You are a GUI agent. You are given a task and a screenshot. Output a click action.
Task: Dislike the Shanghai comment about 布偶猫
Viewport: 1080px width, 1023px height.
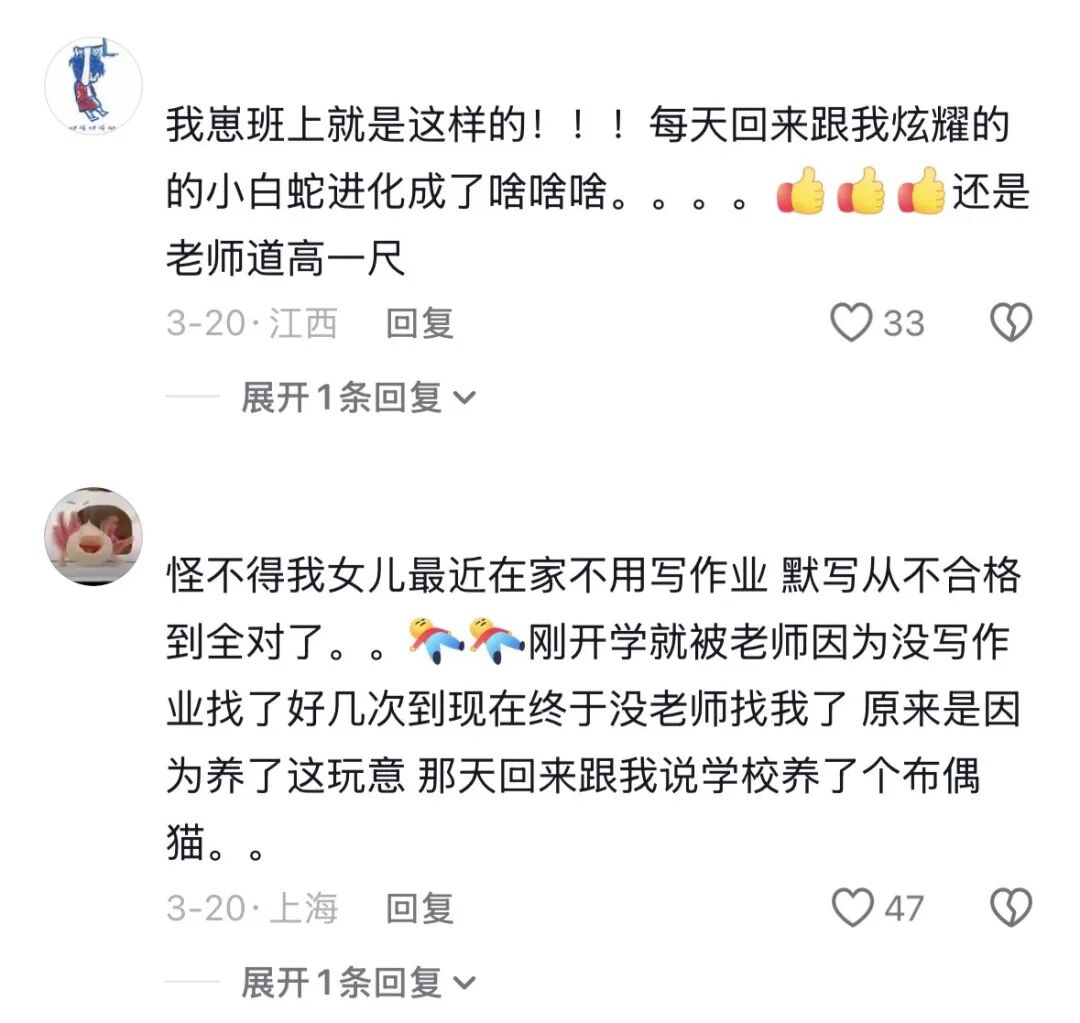coord(1010,908)
